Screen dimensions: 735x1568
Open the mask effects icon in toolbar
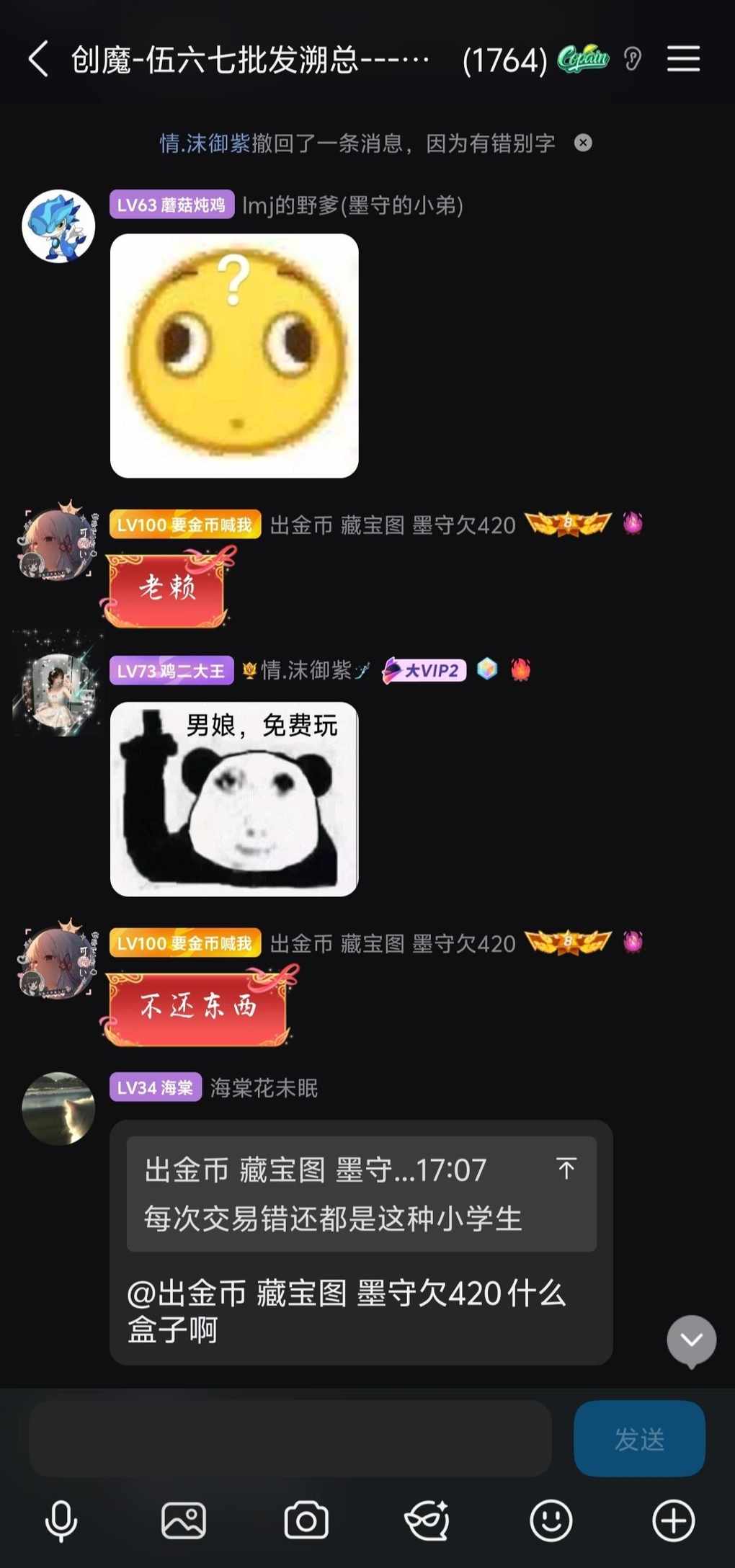pos(428,1521)
